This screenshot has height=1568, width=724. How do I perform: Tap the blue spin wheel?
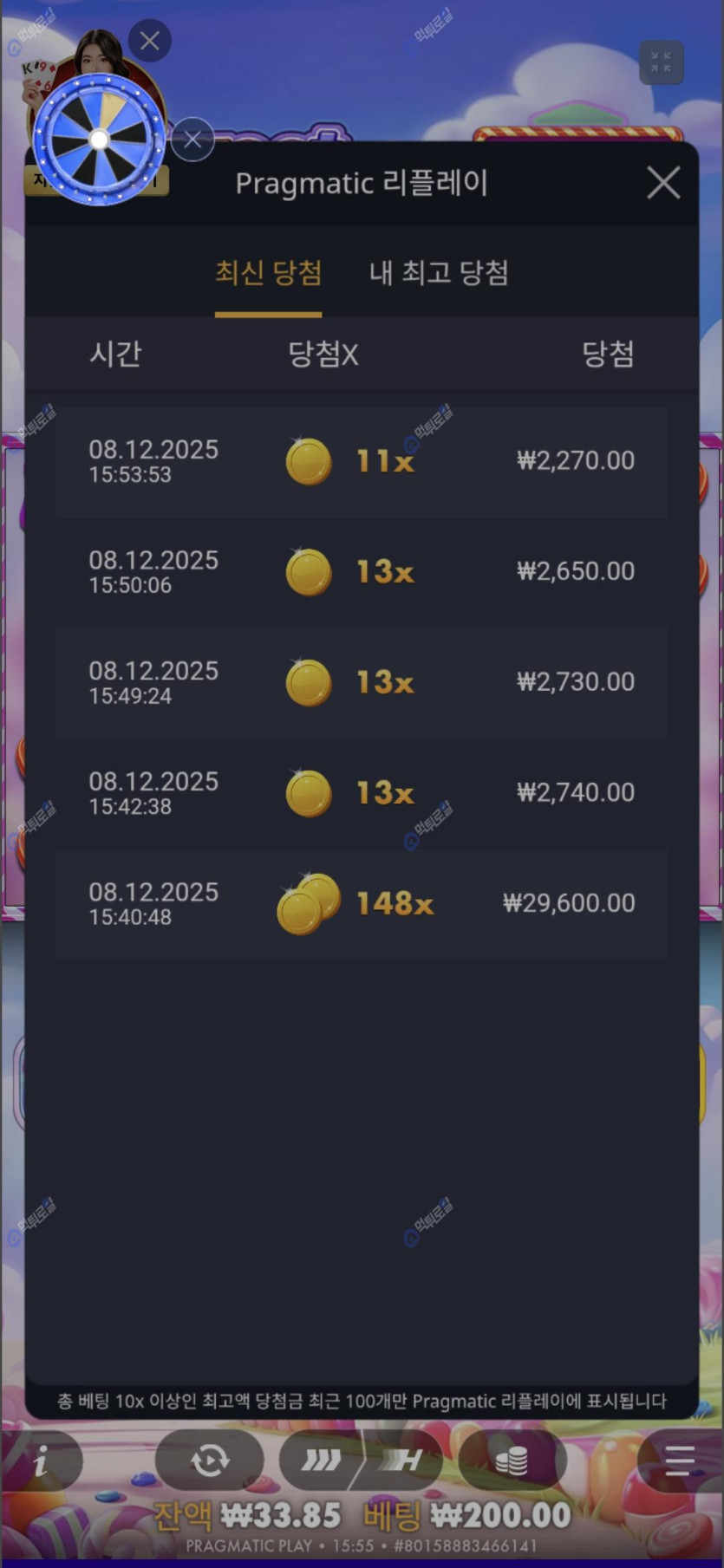pyautogui.click(x=99, y=140)
